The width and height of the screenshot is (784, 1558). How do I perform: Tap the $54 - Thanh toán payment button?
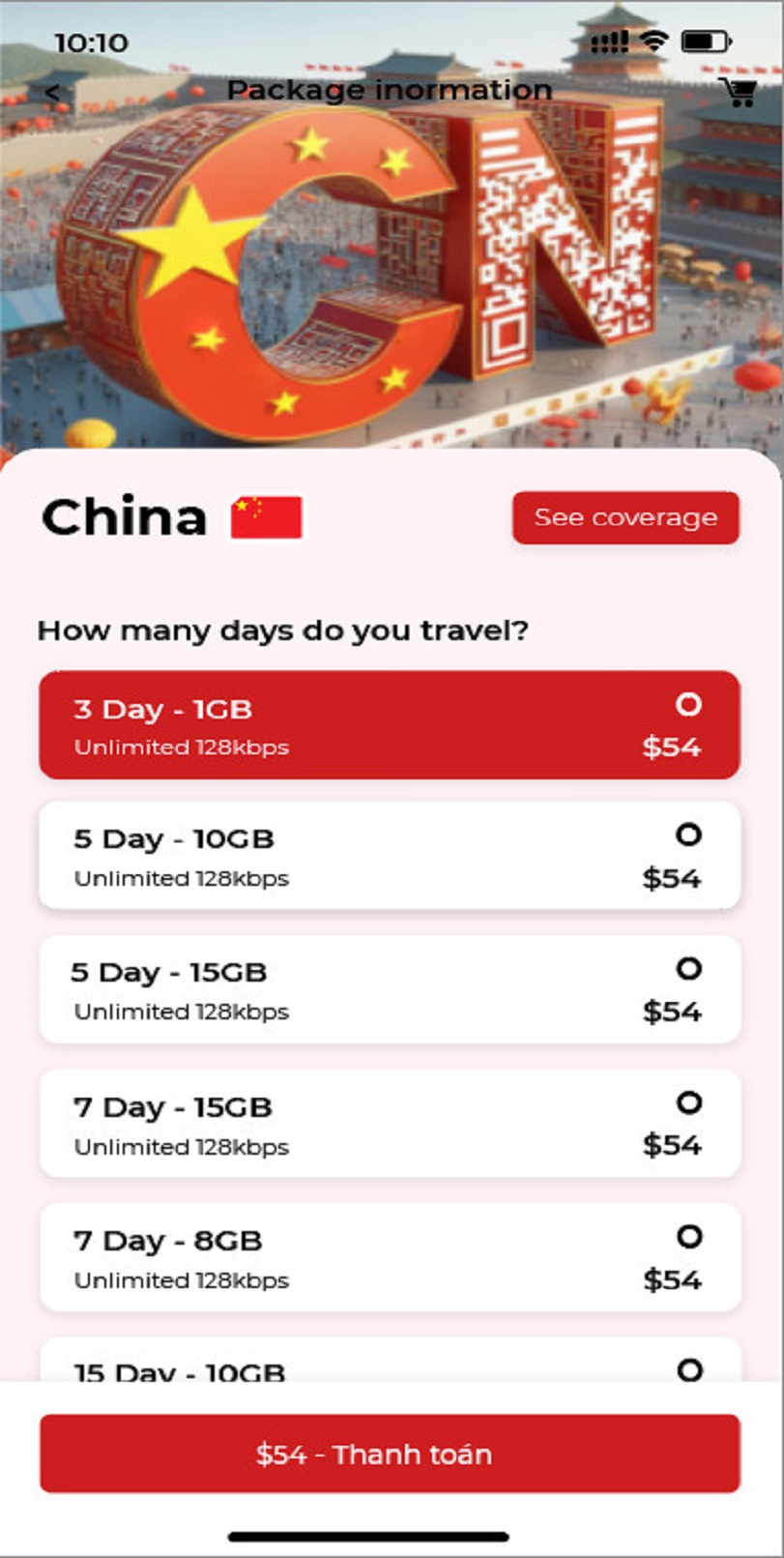390,1454
